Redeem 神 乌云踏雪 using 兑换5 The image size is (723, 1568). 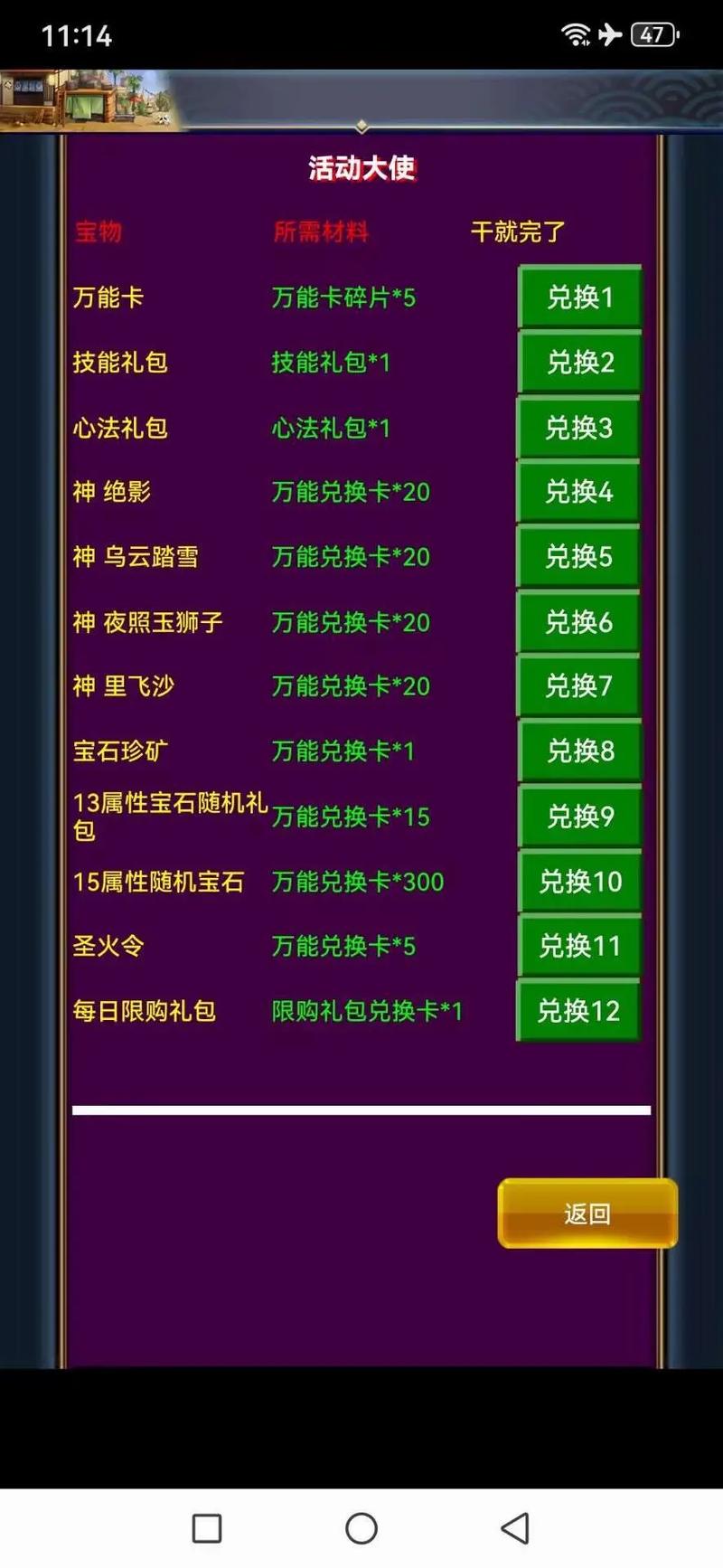[x=578, y=556]
